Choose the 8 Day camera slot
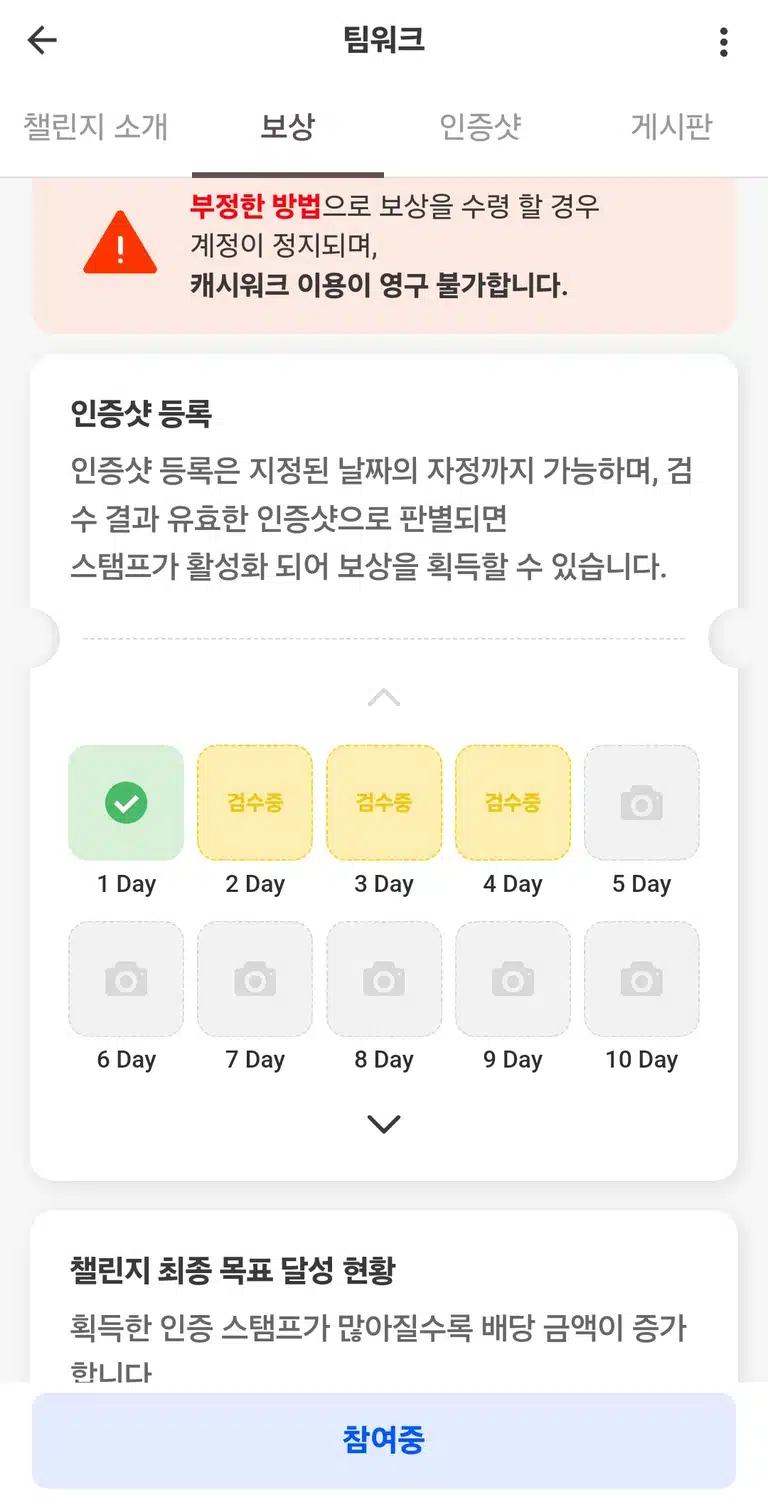 click(384, 979)
